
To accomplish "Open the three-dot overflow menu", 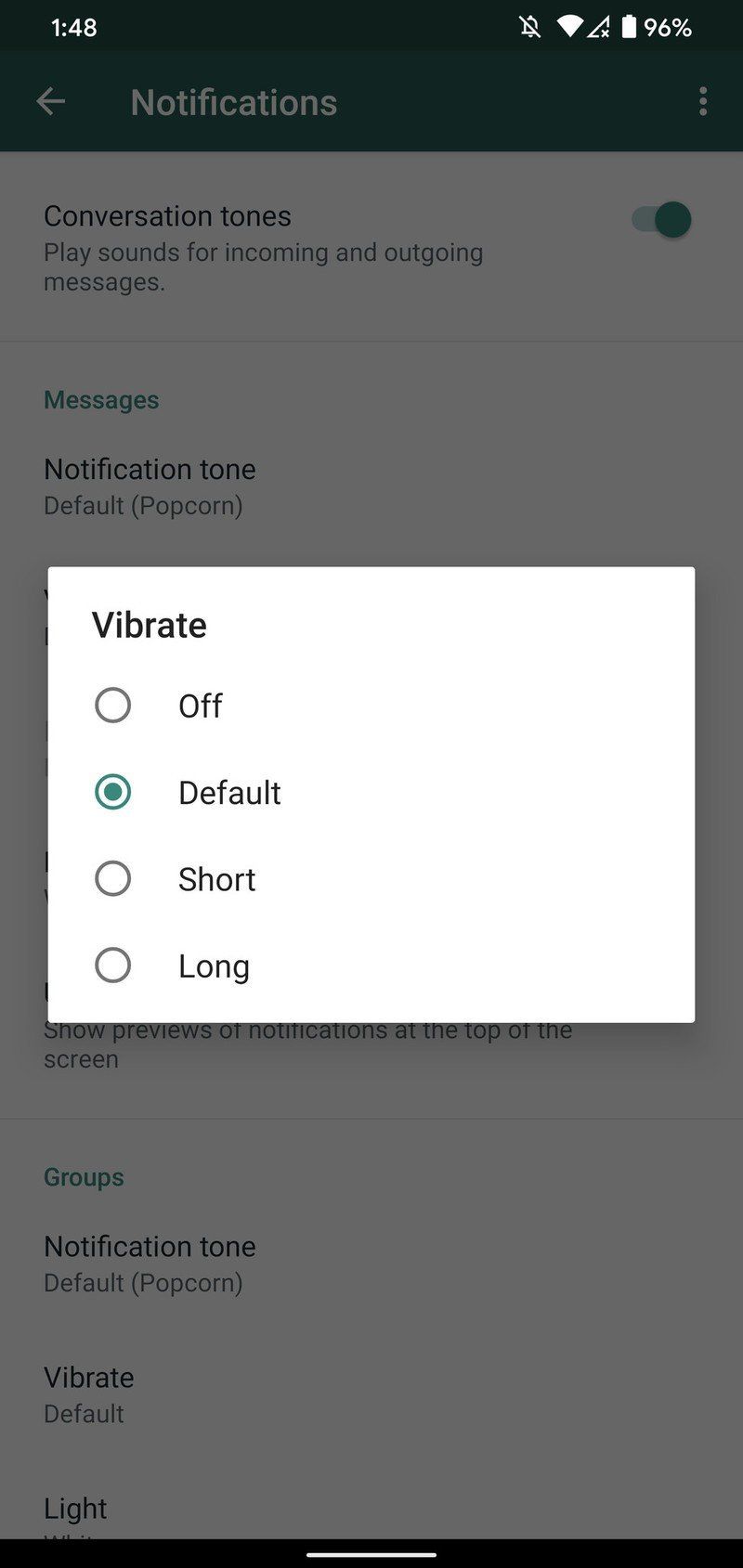I will click(703, 101).
